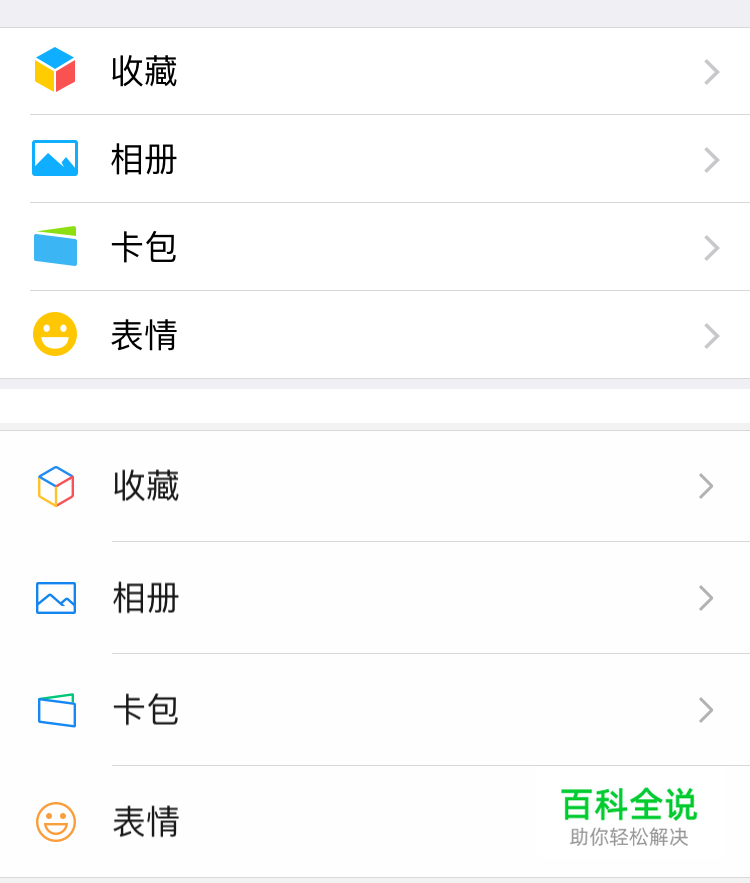750x883 pixels.
Task: Tap the outlined orange smiley Sticker icon
Action: pyautogui.click(x=56, y=822)
